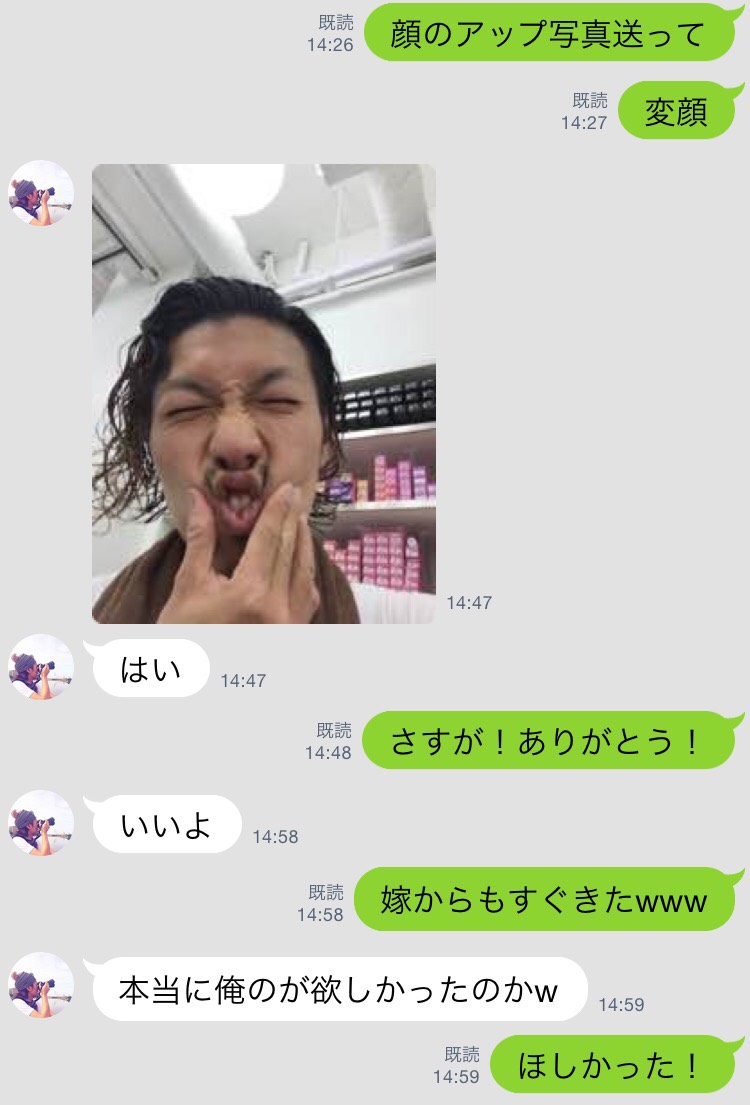This screenshot has height=1105, width=750.
Task: Open sender's profile avatar beside the photo
Action: 41,193
